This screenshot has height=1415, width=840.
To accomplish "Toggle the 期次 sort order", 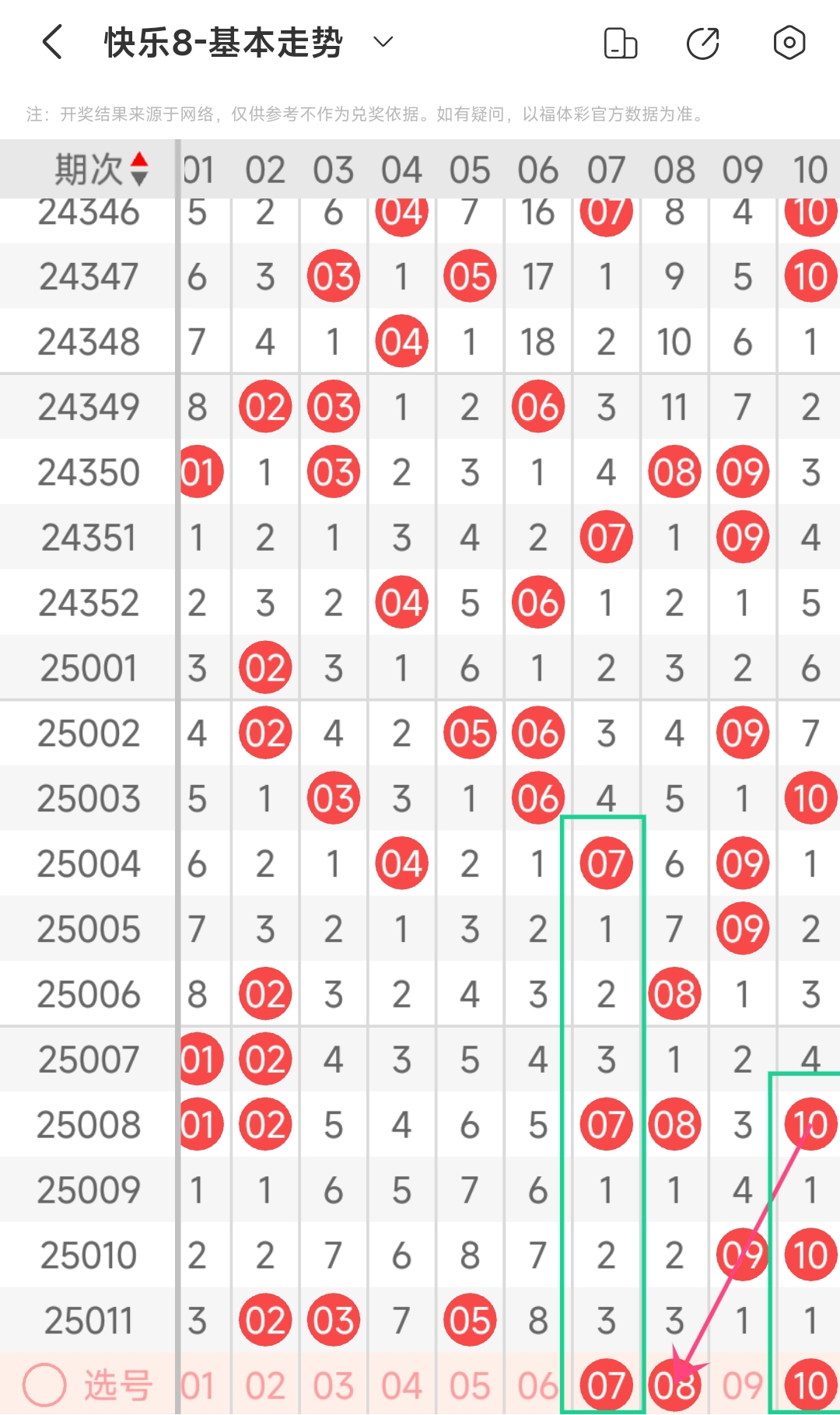I will [139, 169].
